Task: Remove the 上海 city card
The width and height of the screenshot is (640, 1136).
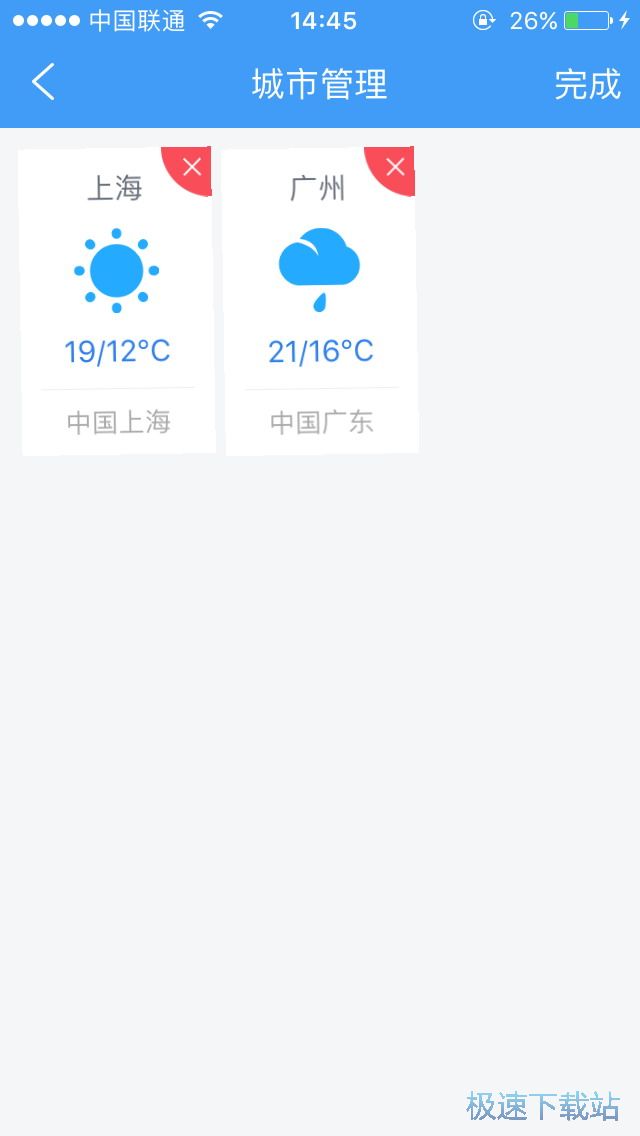Action: (192, 167)
